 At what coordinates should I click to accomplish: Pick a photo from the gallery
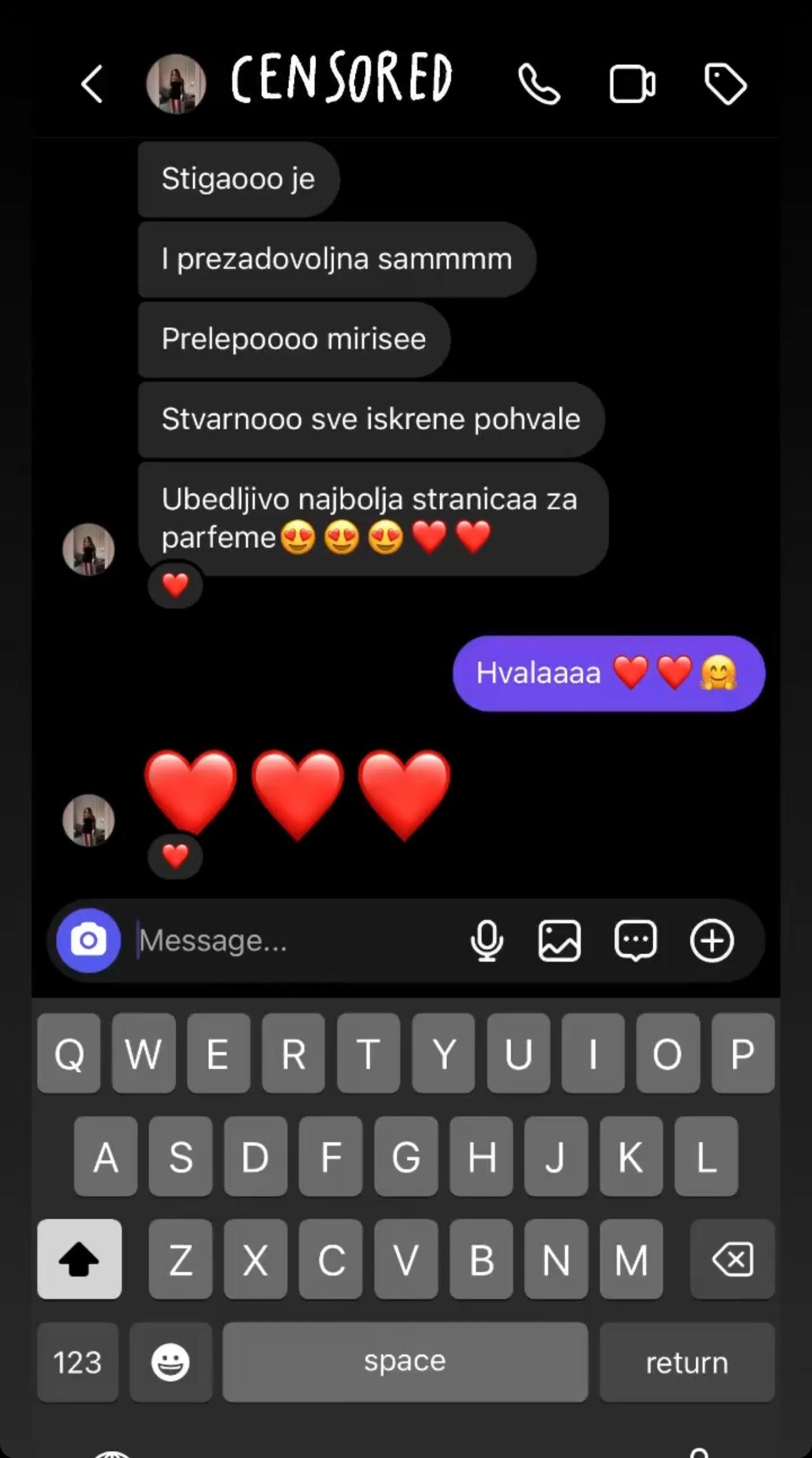point(560,940)
